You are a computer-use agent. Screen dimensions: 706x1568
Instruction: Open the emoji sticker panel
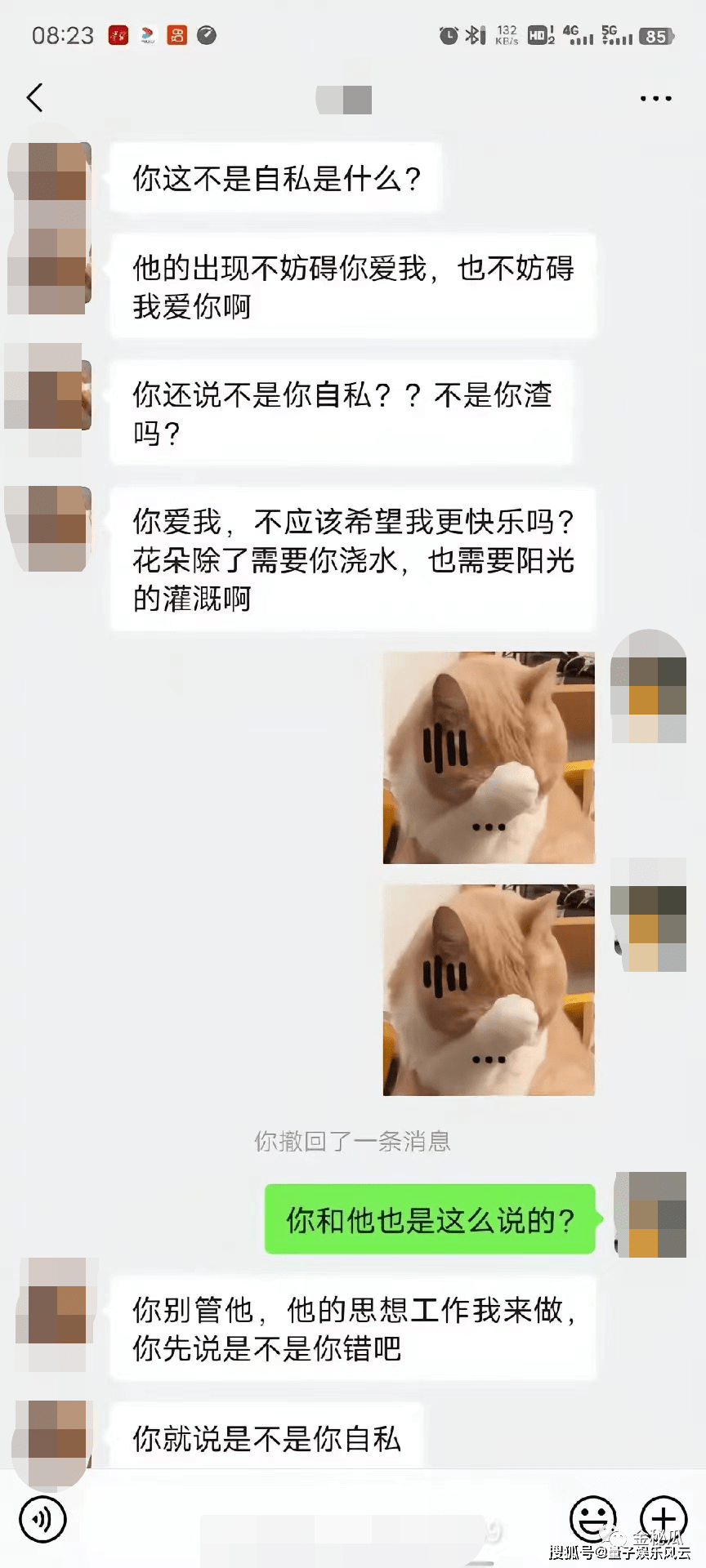(592, 1518)
